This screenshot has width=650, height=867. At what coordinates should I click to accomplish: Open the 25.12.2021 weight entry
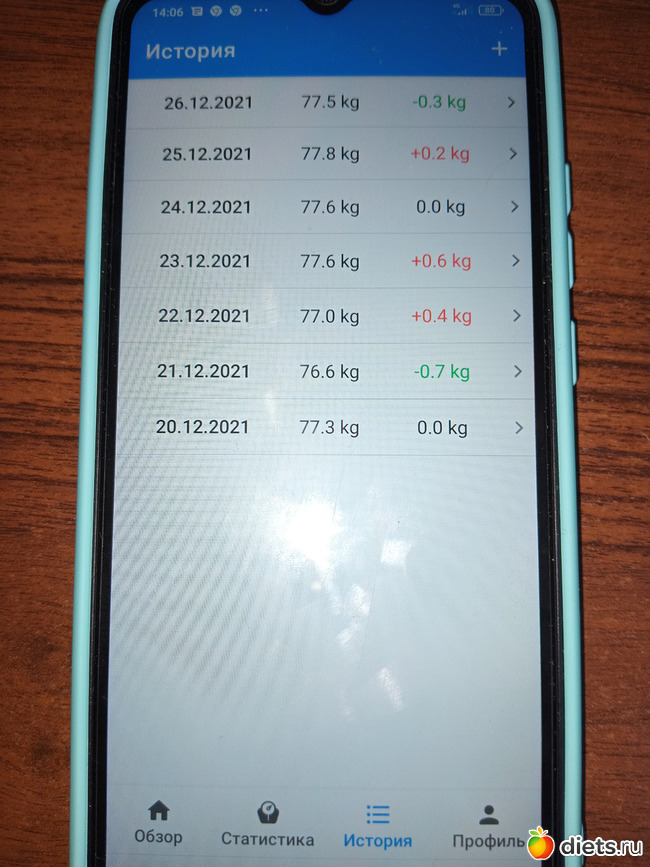coord(330,154)
